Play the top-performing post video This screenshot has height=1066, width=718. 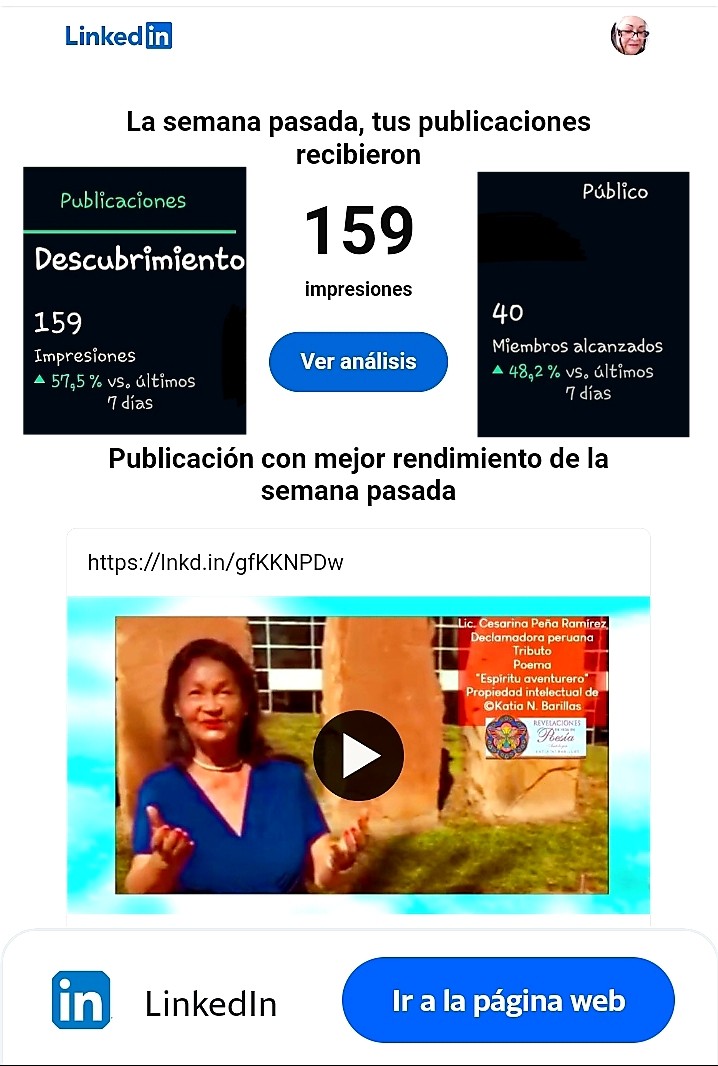point(358,756)
